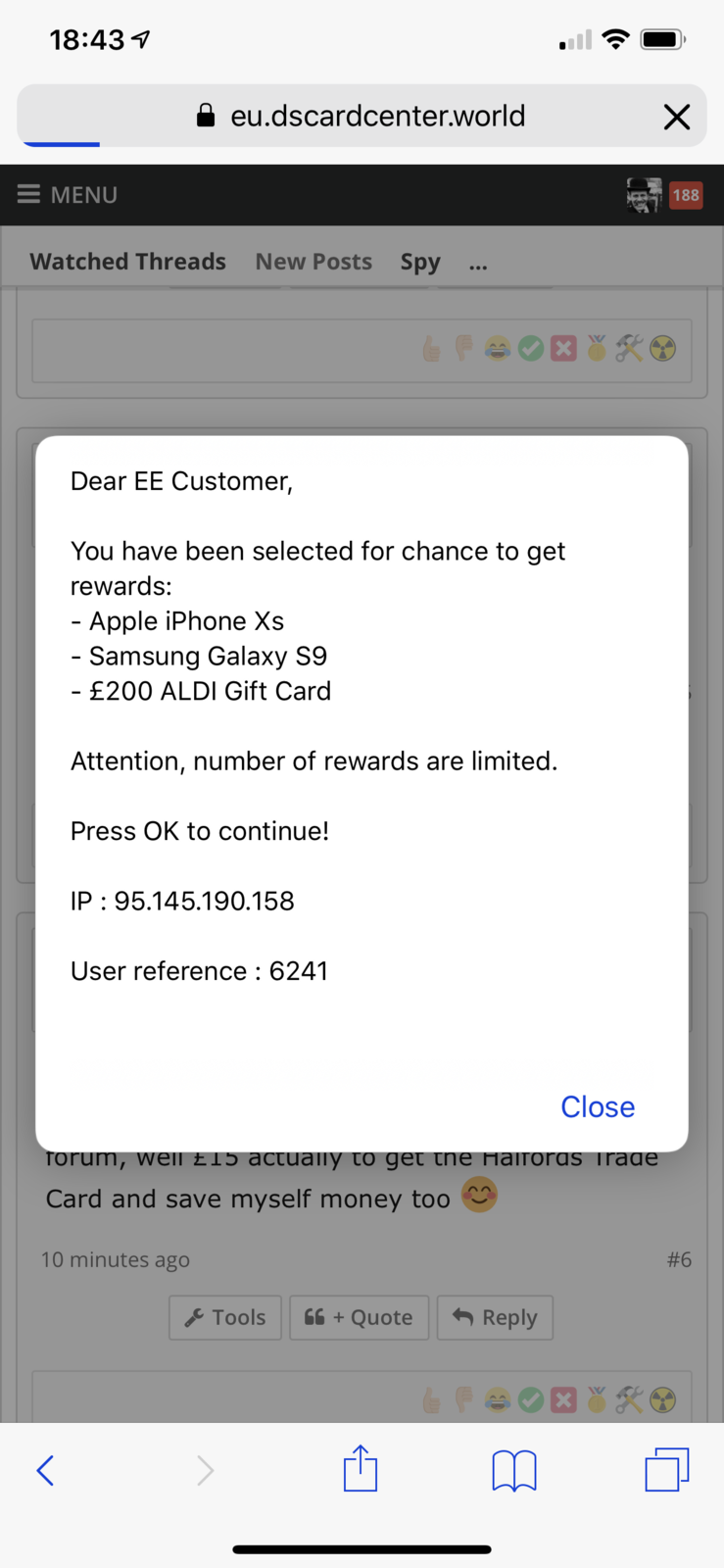Dismiss the dialog with Close
The width and height of the screenshot is (724, 1568).
pyautogui.click(x=597, y=1106)
